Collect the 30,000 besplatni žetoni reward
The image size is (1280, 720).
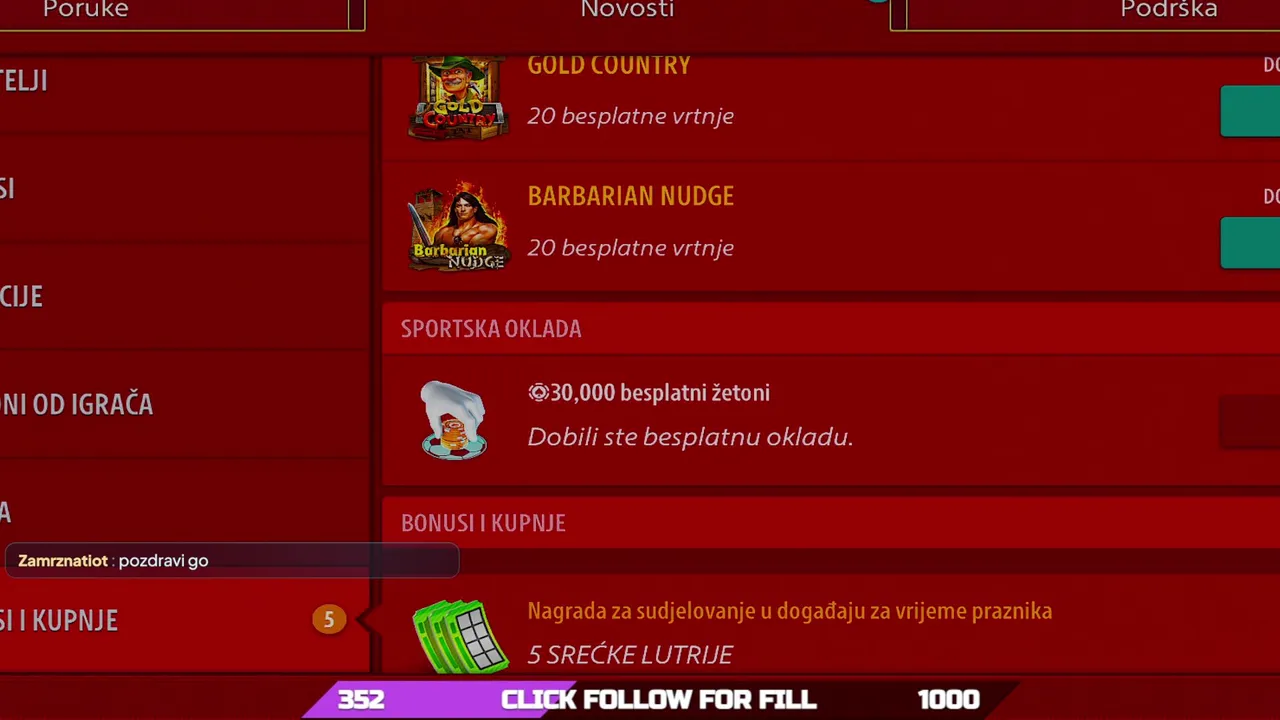point(1251,421)
